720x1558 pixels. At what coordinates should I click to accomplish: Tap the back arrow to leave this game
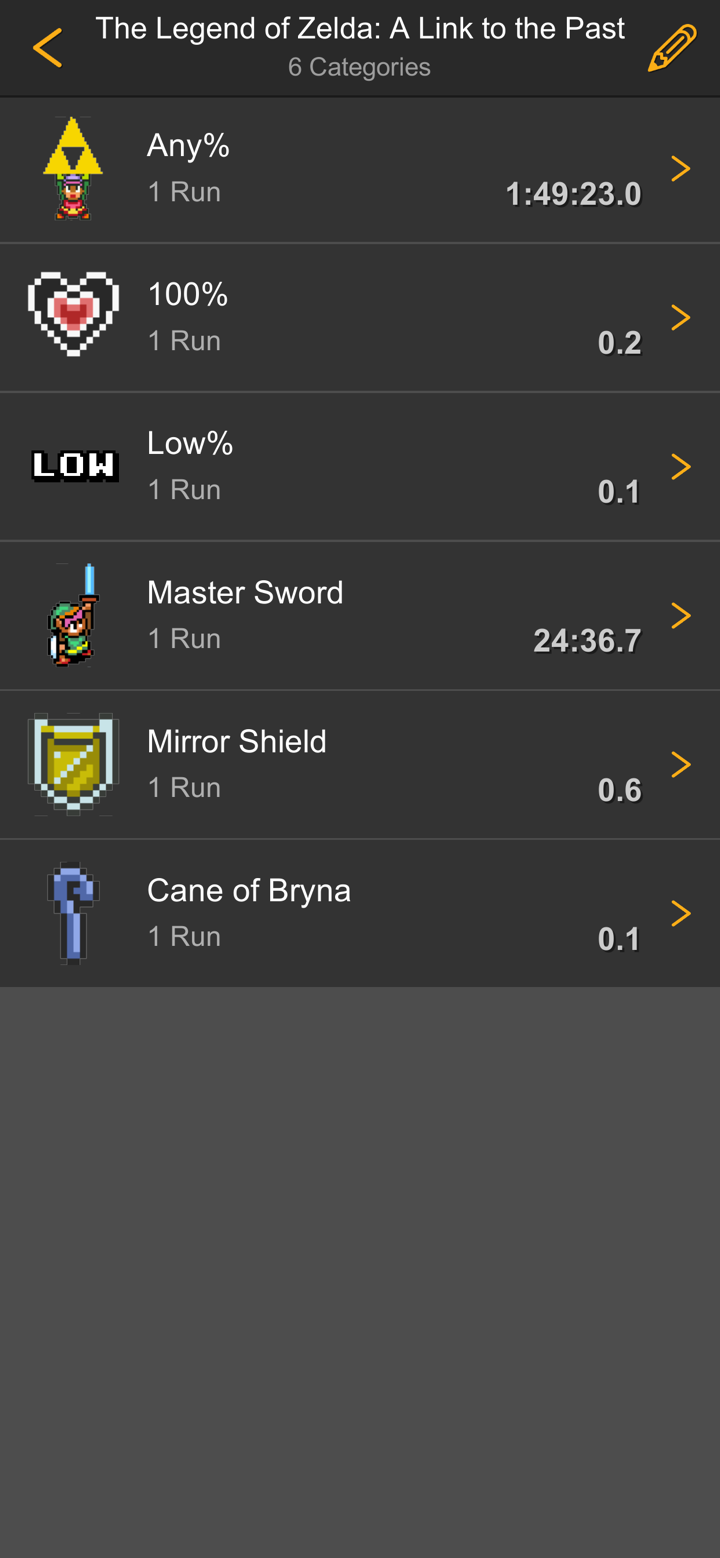47,46
